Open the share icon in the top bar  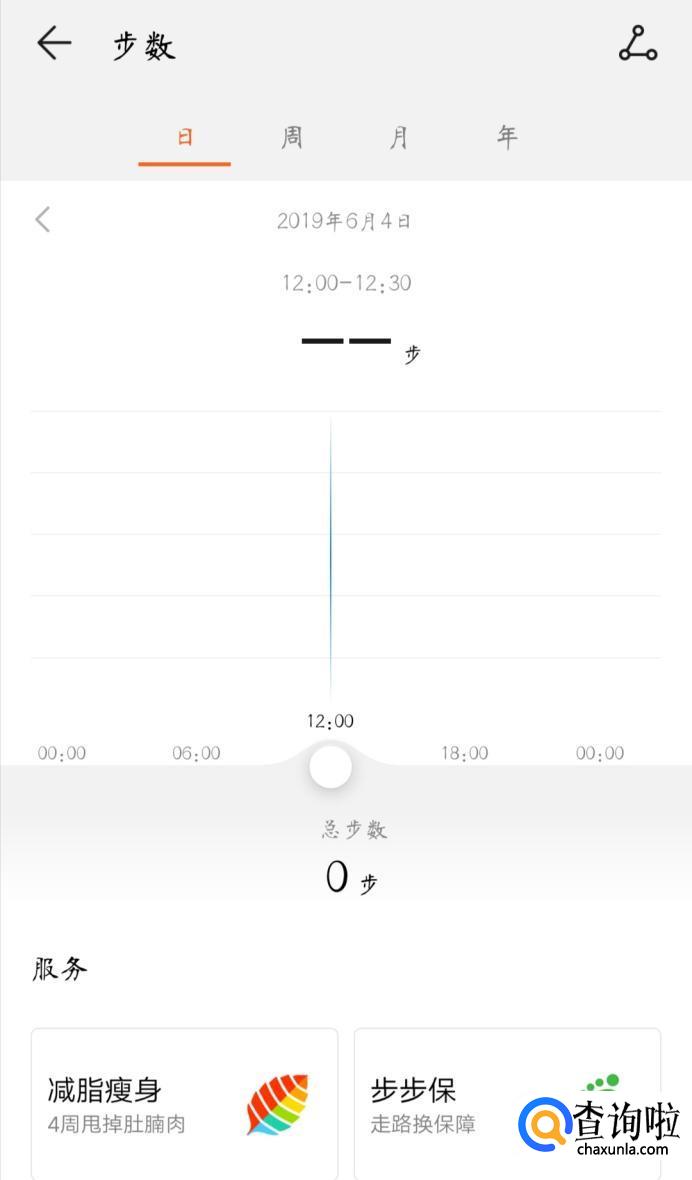[x=638, y=44]
